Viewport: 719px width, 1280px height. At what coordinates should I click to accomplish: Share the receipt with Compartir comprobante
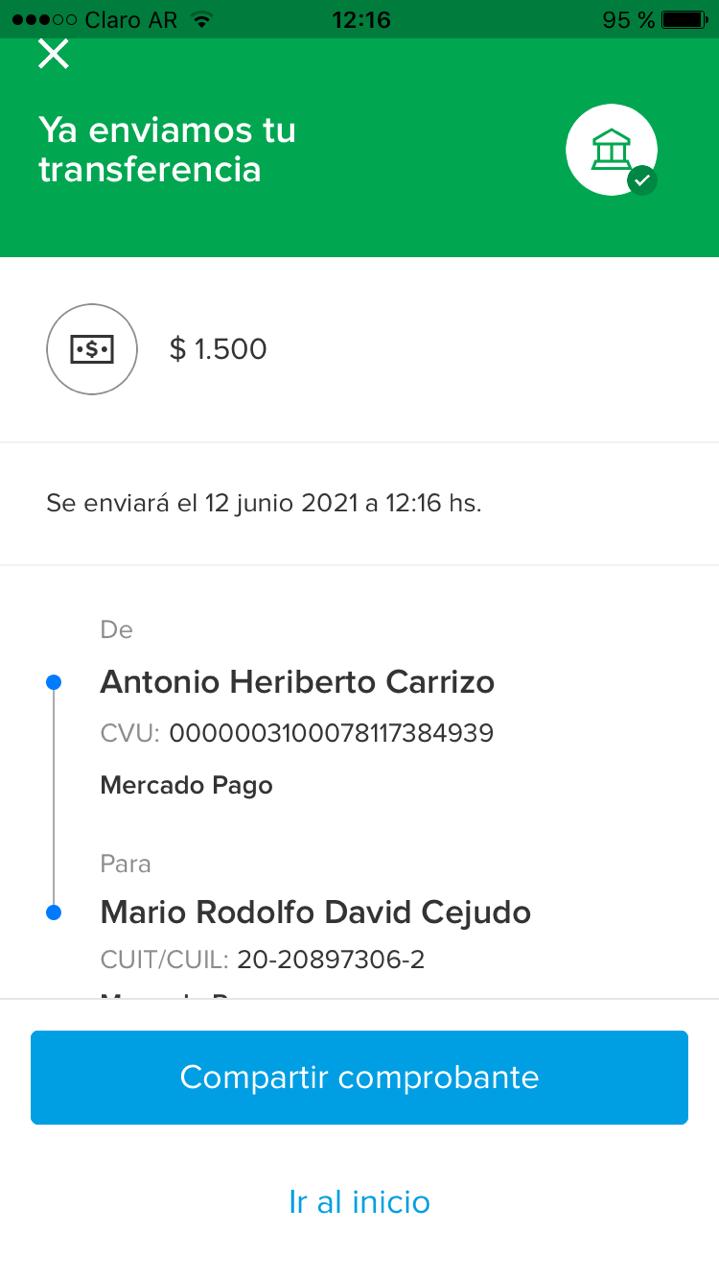tap(359, 1077)
